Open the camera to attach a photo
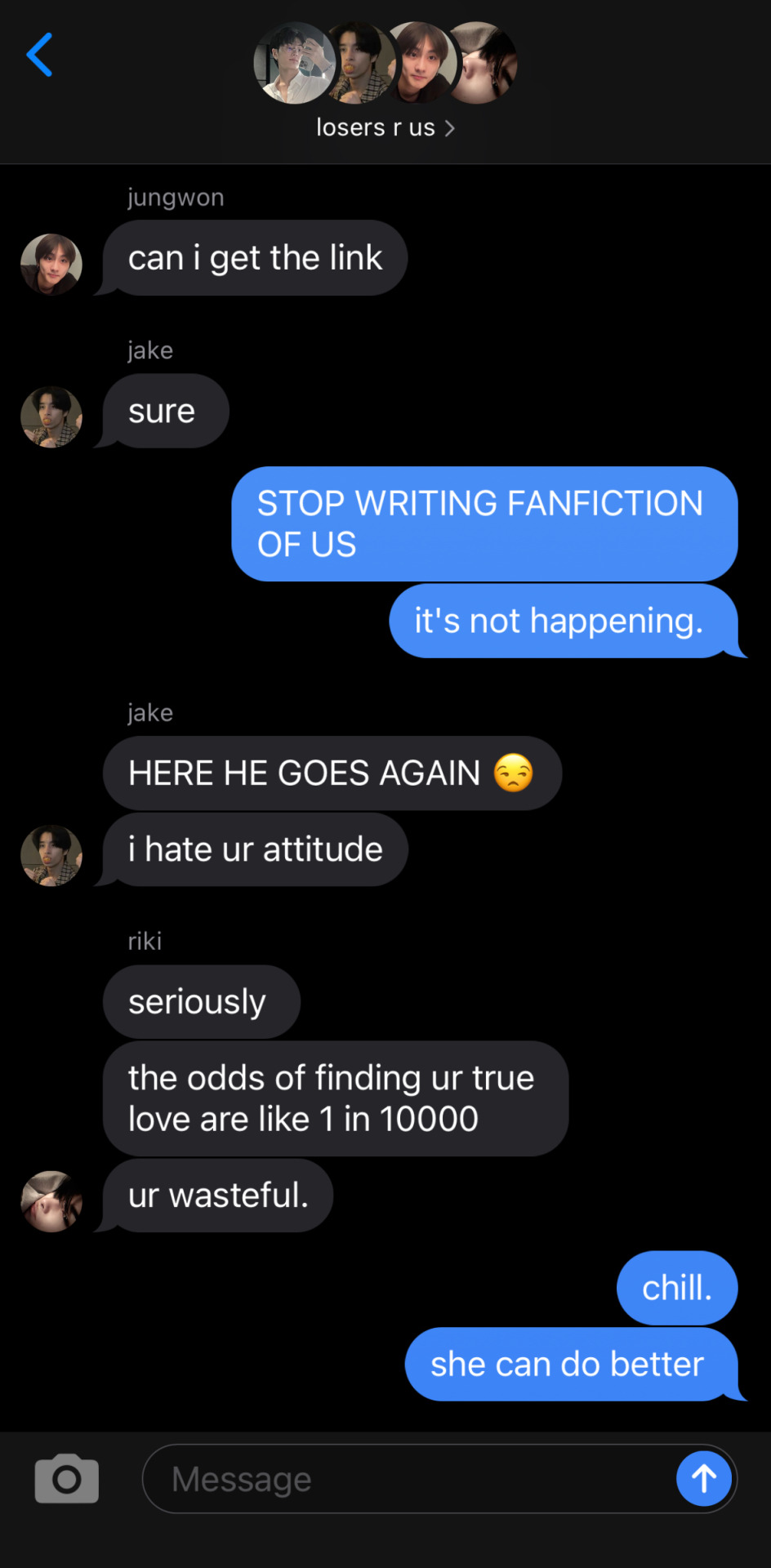771x1568 pixels. [x=67, y=1478]
